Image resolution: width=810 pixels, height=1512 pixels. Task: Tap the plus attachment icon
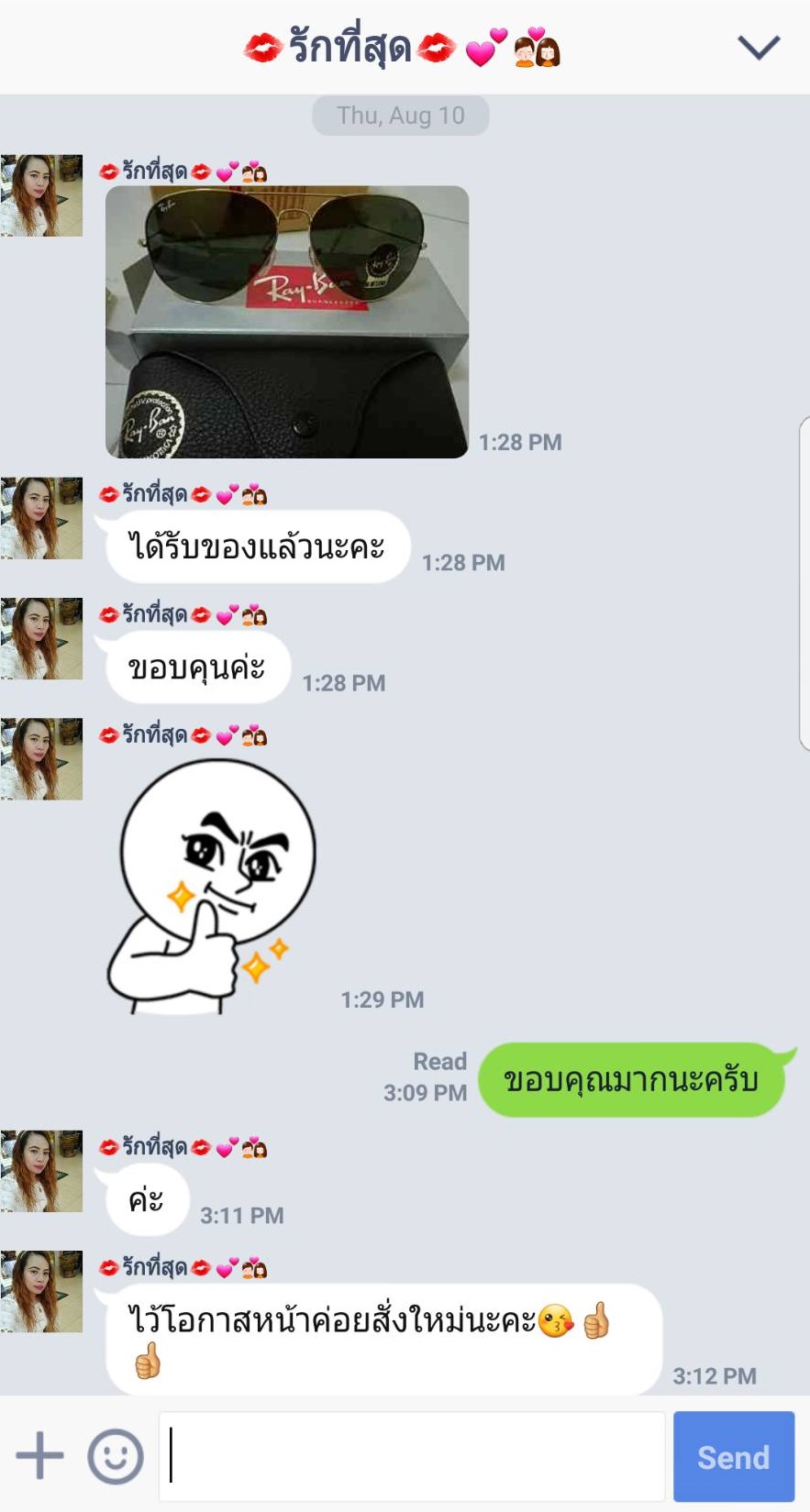coord(39,1455)
